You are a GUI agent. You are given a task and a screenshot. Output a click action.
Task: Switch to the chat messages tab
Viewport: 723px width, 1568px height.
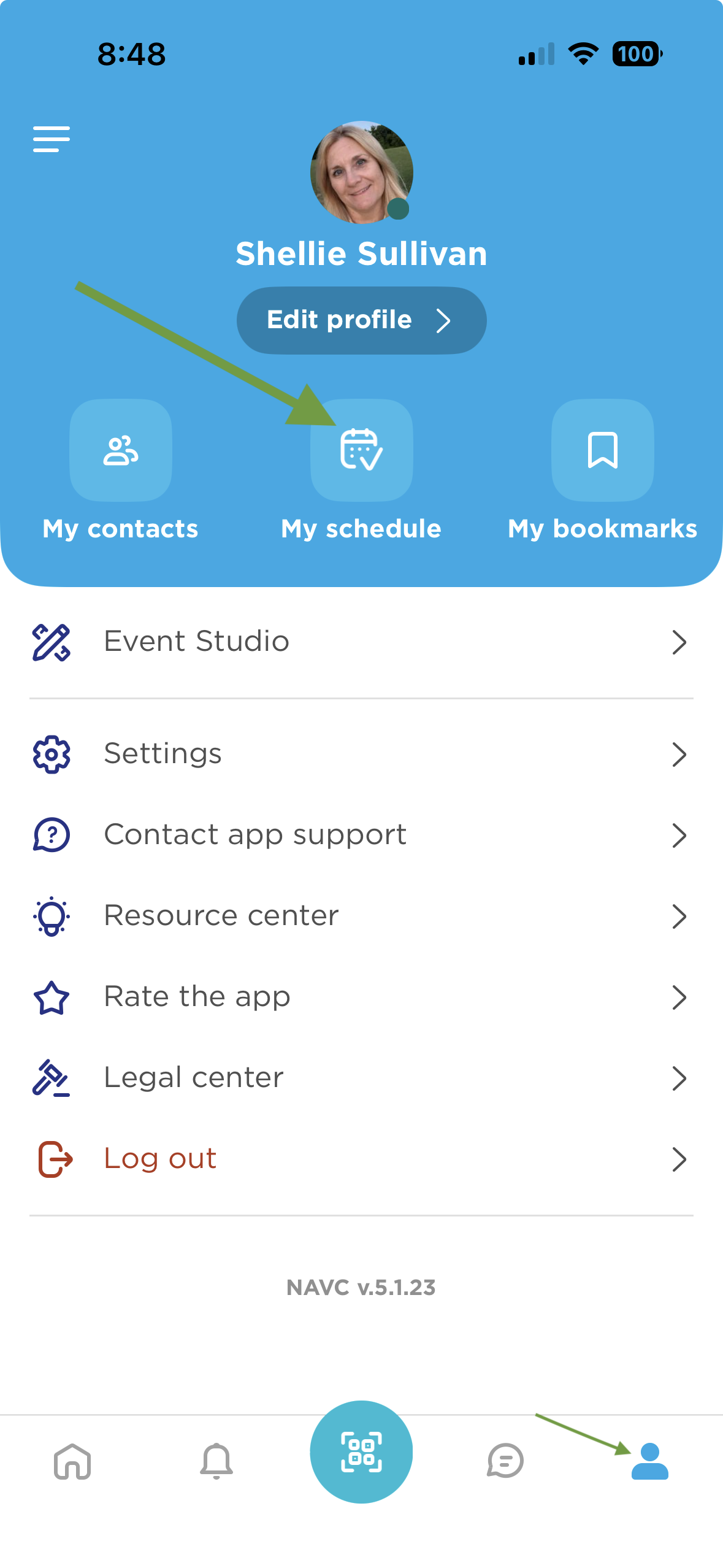click(505, 1461)
